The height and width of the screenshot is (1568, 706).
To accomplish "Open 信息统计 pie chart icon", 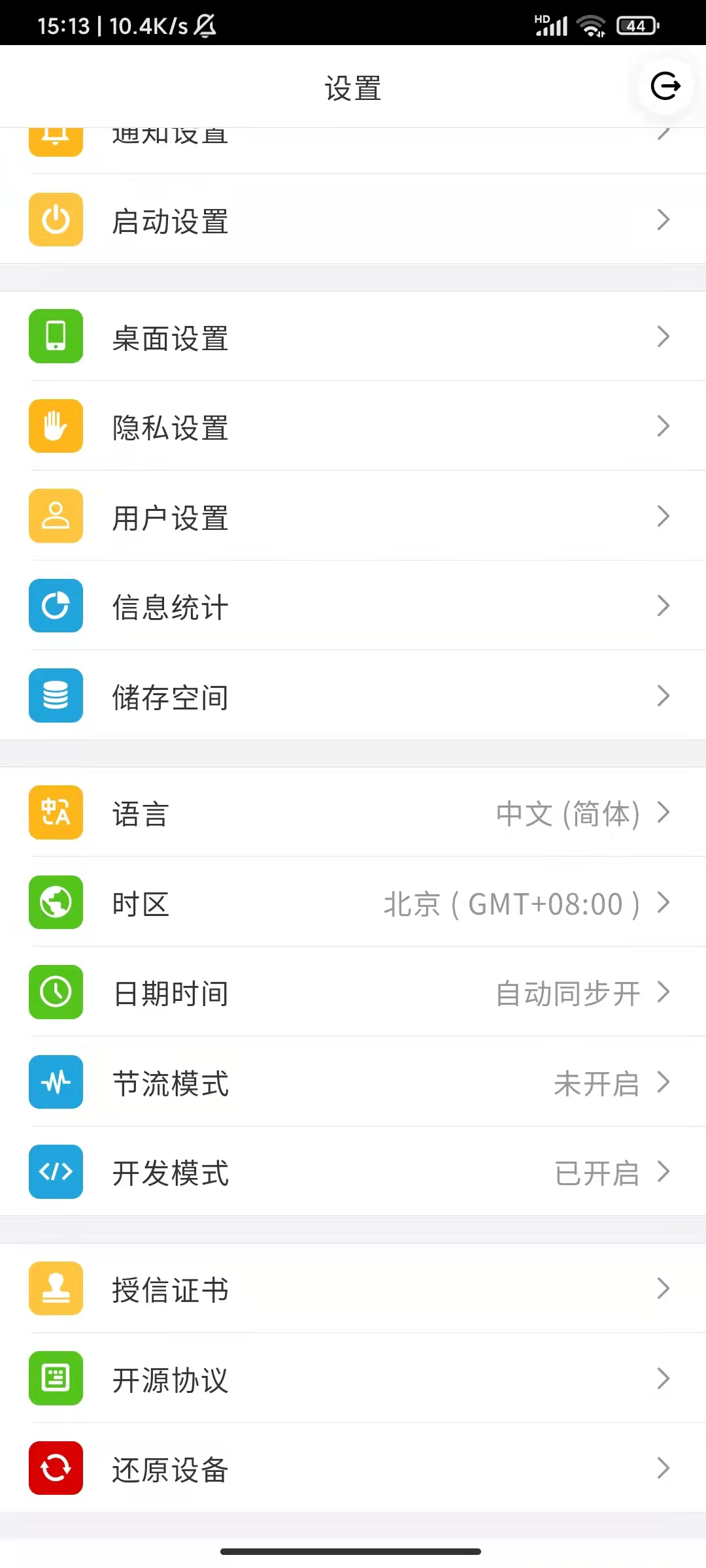I will click(56, 606).
